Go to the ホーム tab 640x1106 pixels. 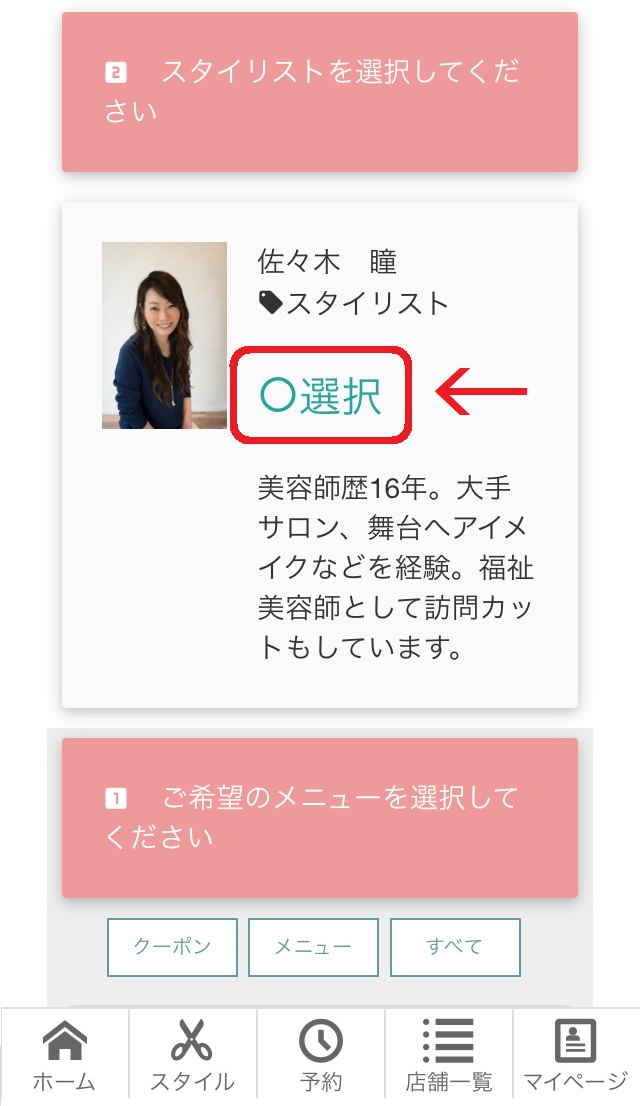point(65,1056)
